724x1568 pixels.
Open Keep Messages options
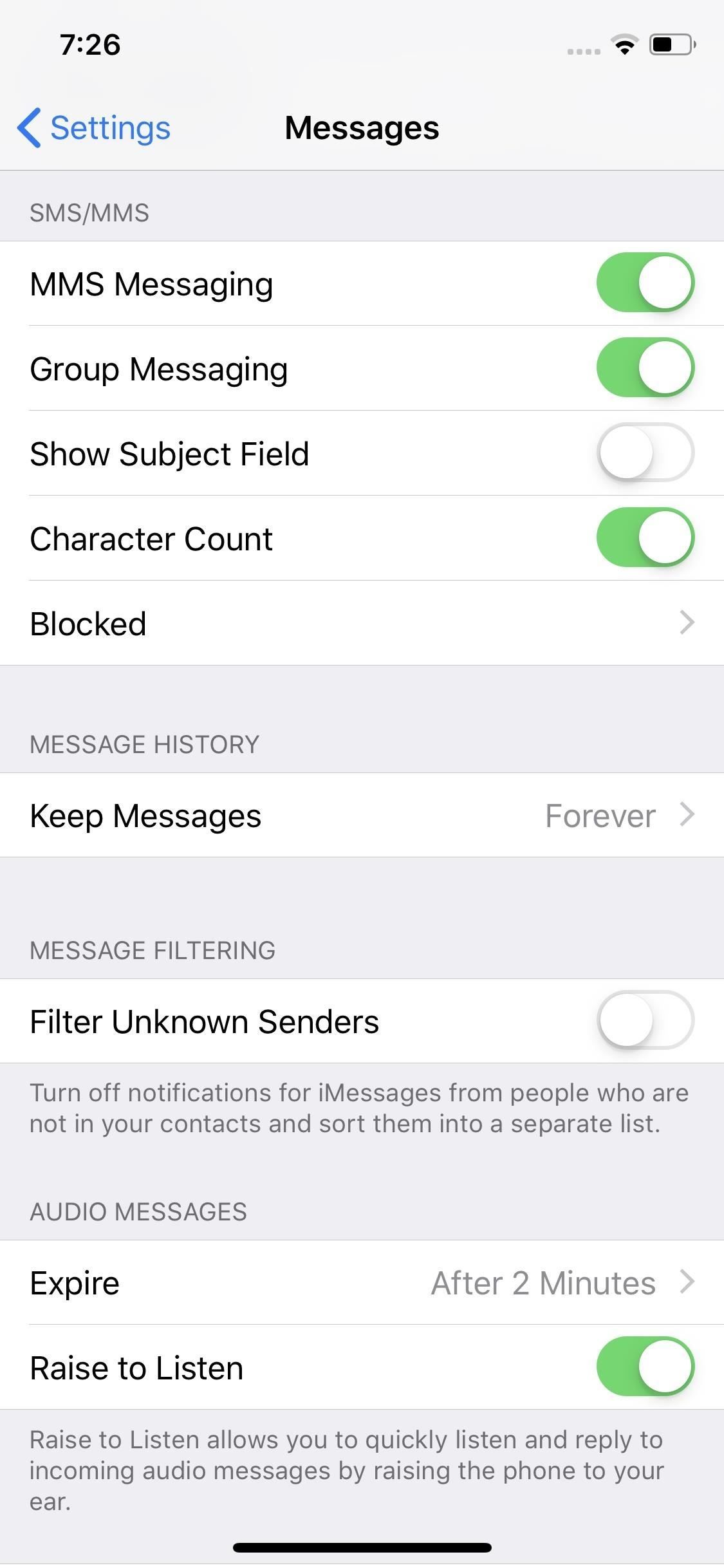pyautogui.click(x=362, y=816)
